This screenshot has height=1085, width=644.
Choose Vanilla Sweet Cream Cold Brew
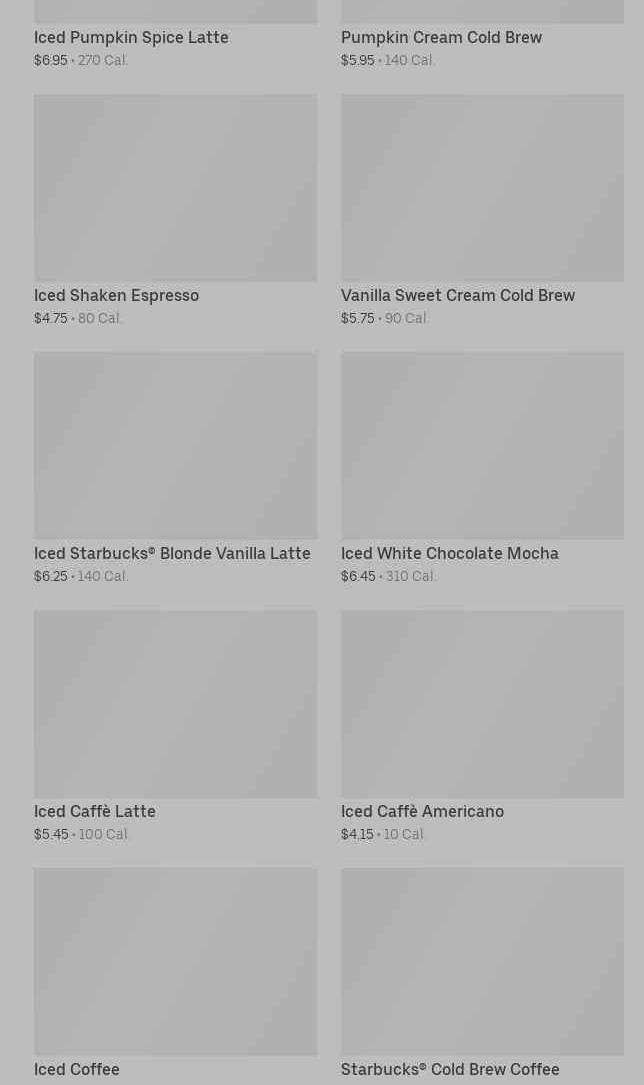point(482,210)
